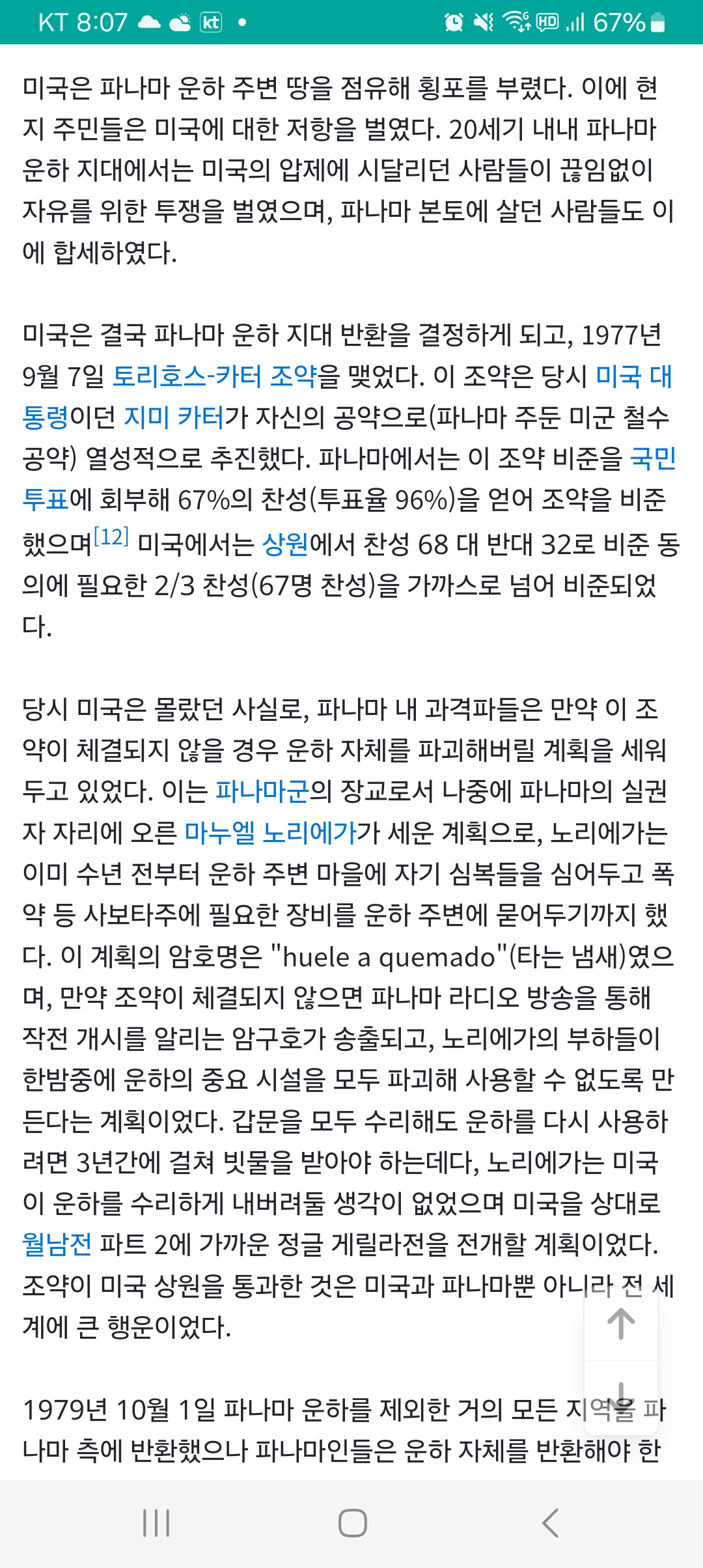Viewport: 703px width, 1568px height.
Task: Jump to top with the up arrow button
Action: (621, 1324)
